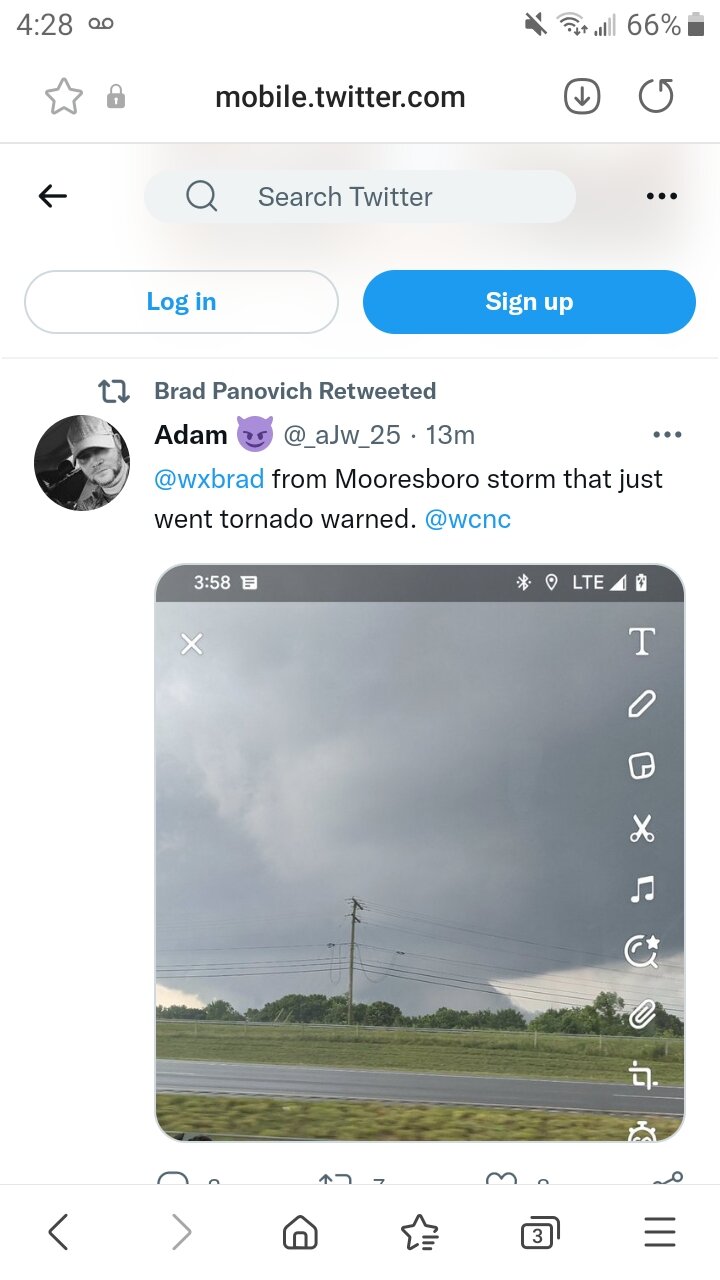View the storm photo in the tweet
This screenshot has width=720, height=1280.
(x=420, y=853)
